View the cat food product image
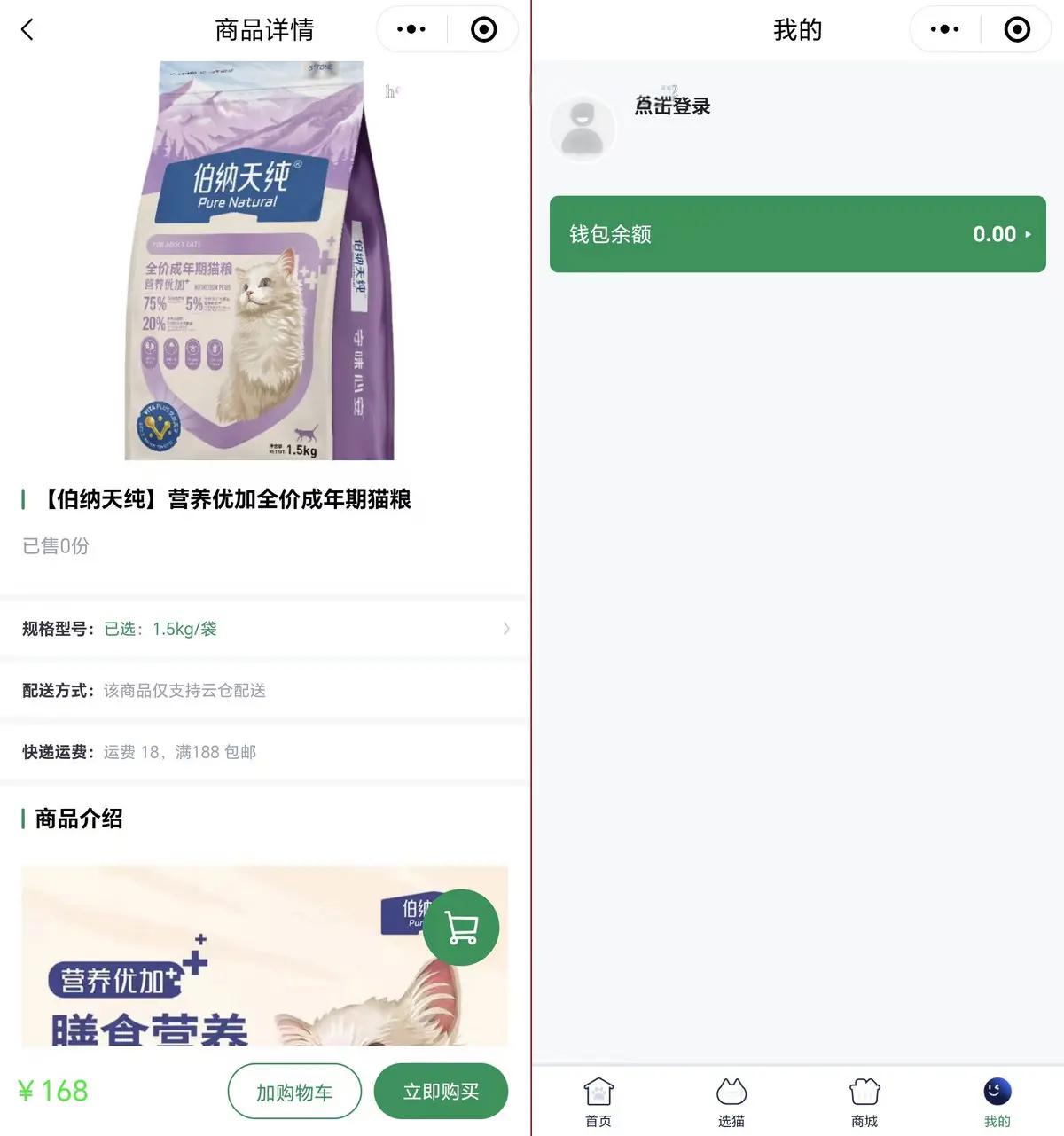The height and width of the screenshot is (1136, 1064). pos(260,262)
